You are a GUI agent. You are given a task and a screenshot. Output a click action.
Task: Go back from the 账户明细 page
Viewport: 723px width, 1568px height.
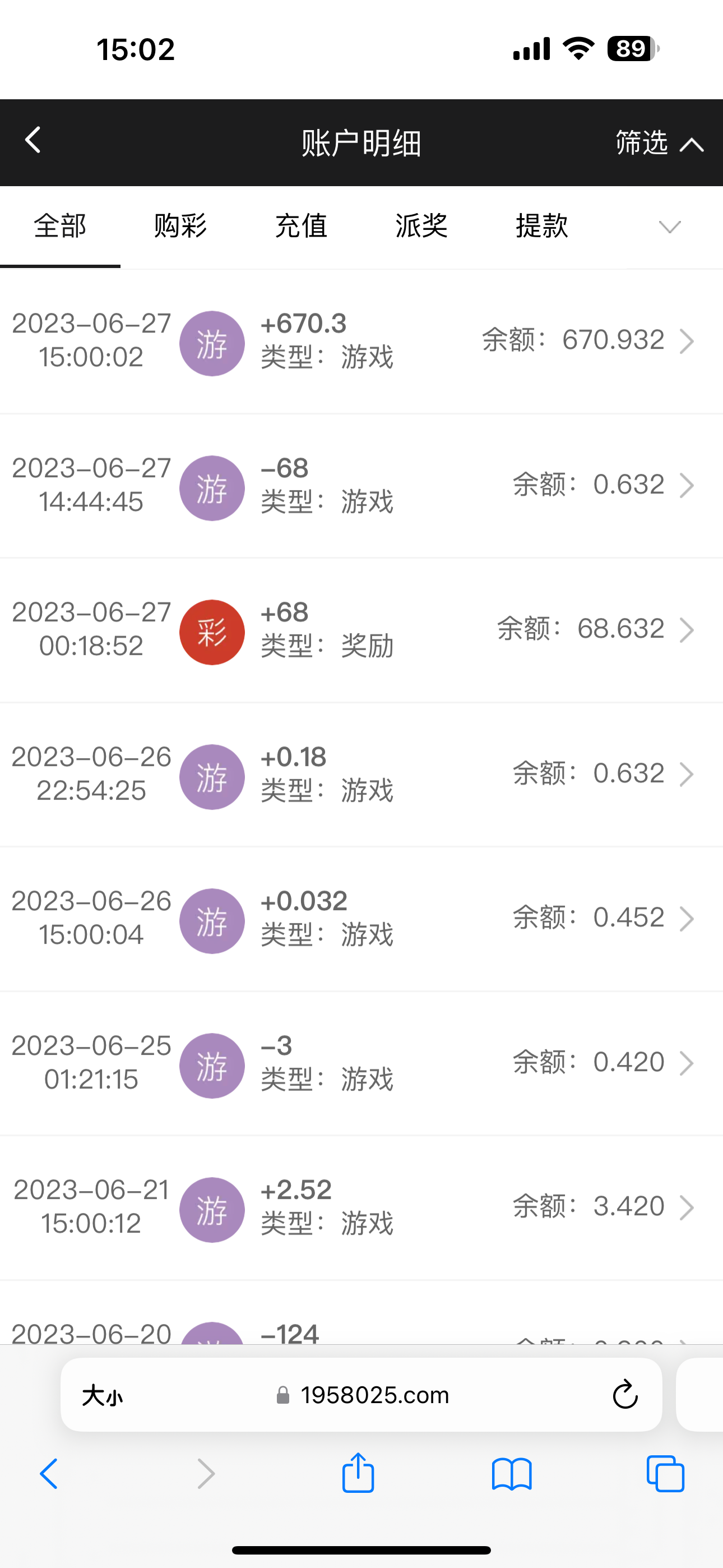(34, 141)
